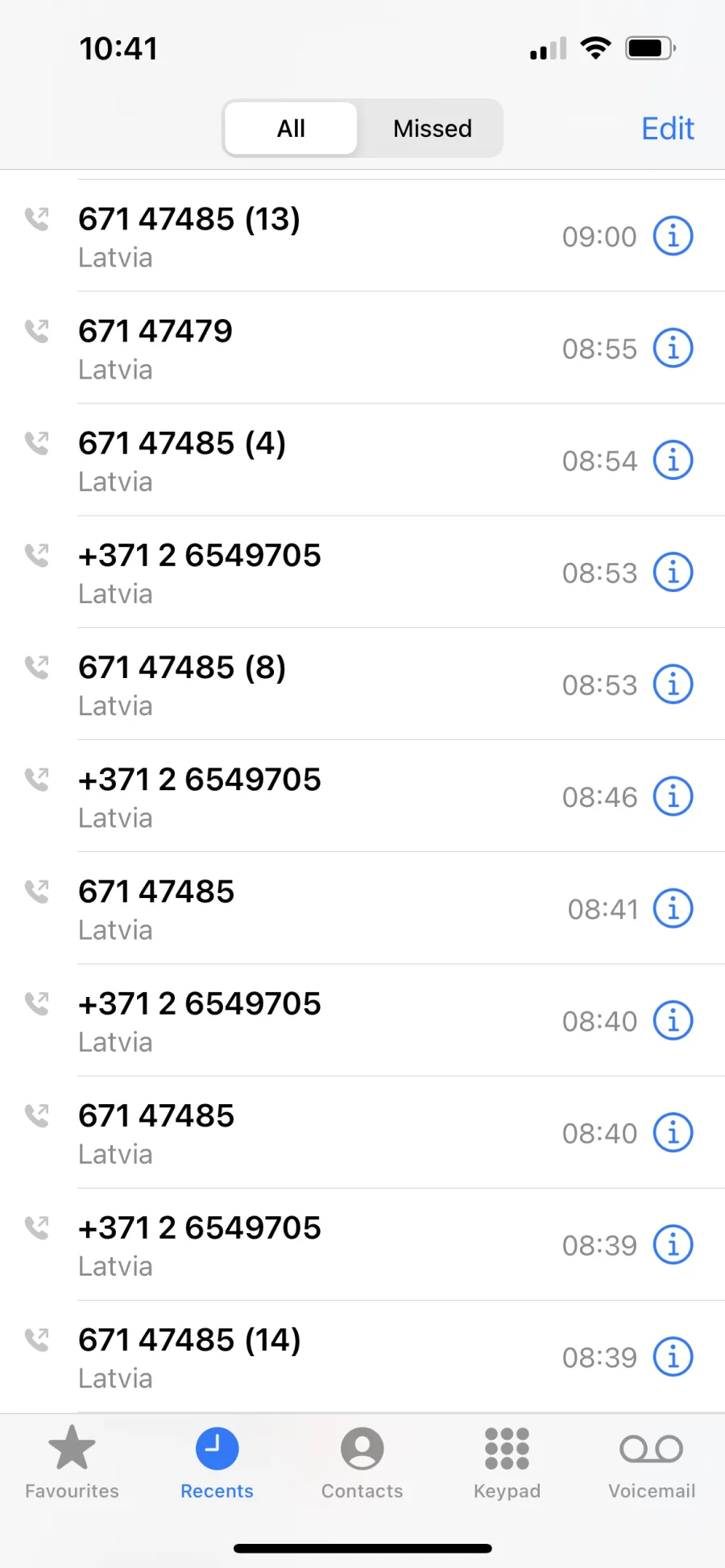Tap Edit to modify recents
The height and width of the screenshot is (1568, 725).
668,129
